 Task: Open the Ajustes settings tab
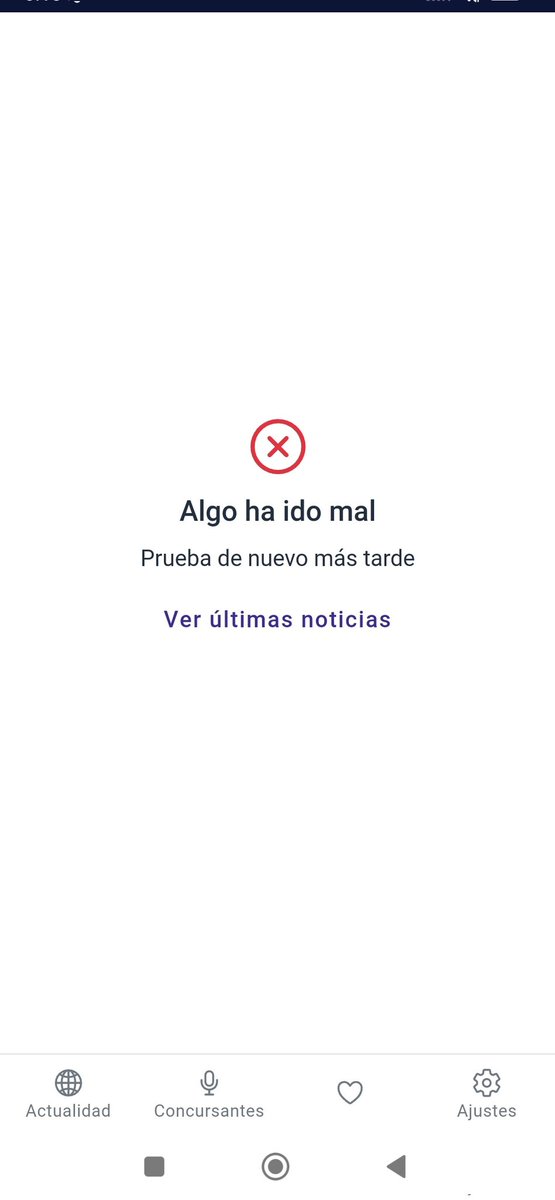[x=487, y=1094]
